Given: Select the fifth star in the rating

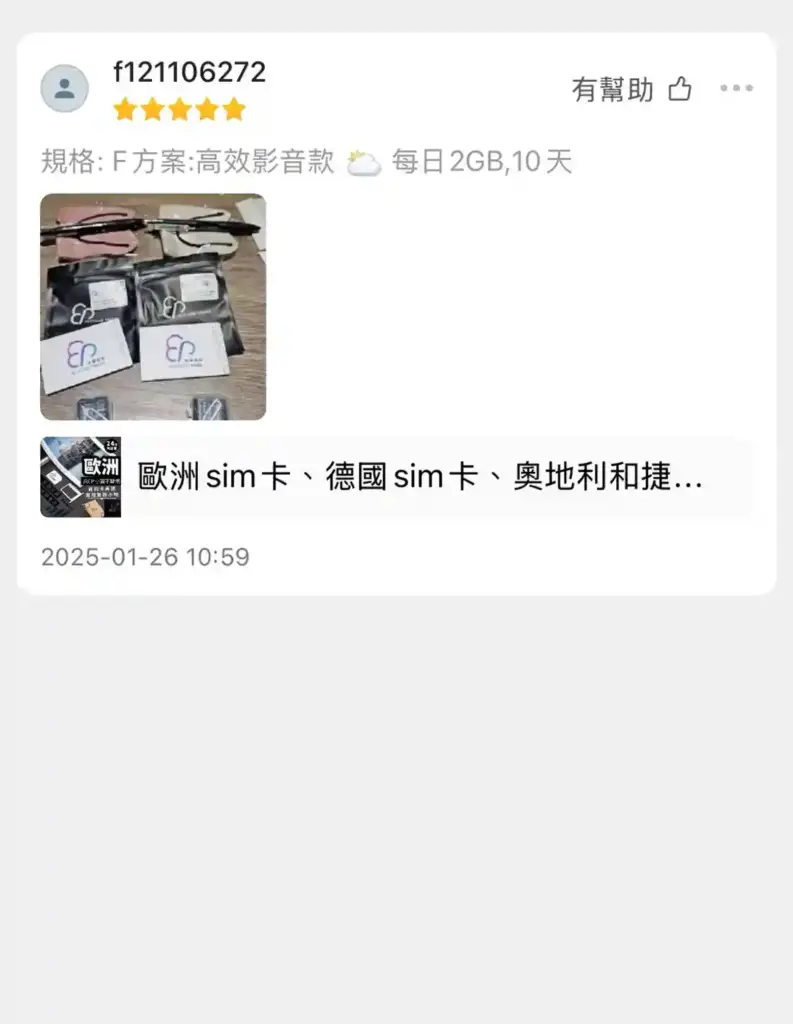Looking at the screenshot, I should click(x=234, y=110).
